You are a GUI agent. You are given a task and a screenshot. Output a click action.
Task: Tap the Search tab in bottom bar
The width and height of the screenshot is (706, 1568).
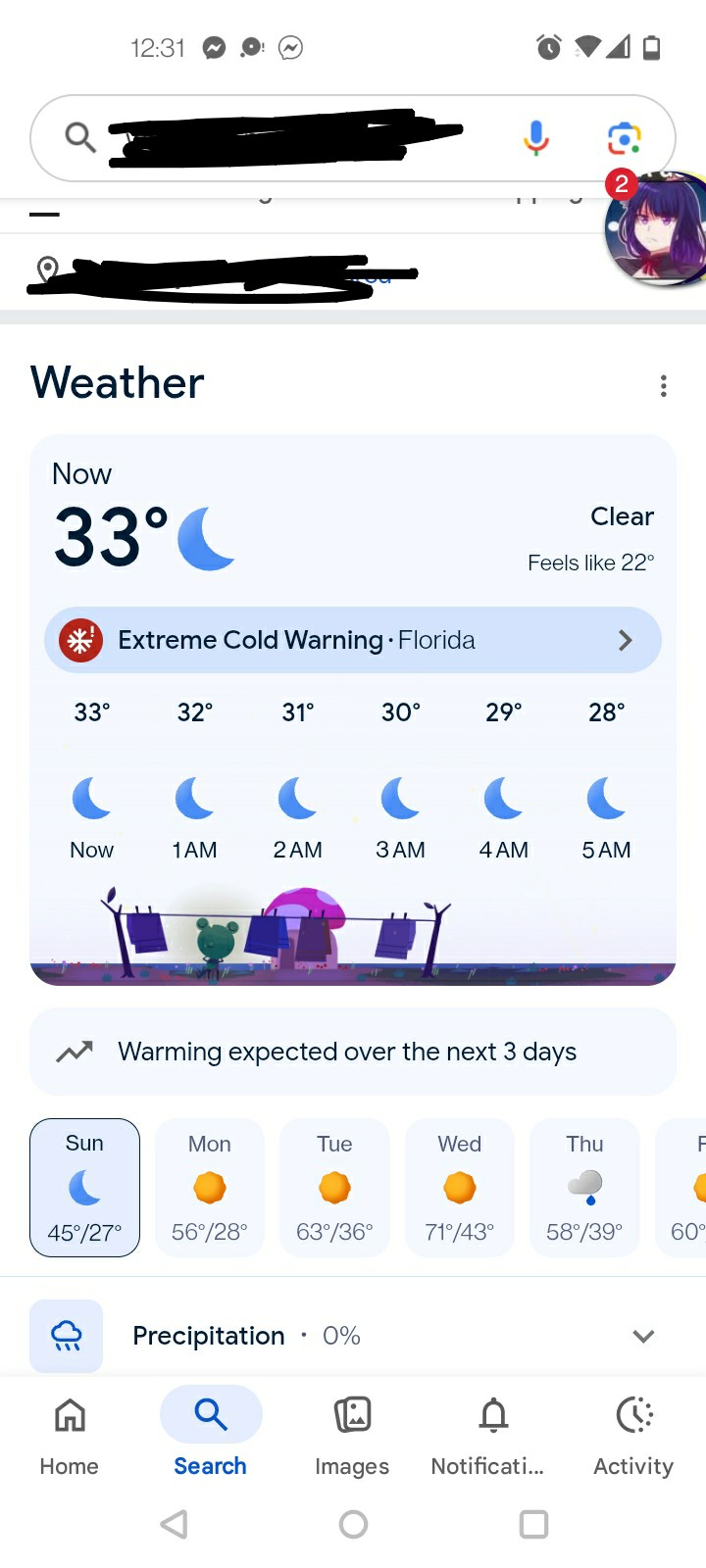(x=211, y=1435)
